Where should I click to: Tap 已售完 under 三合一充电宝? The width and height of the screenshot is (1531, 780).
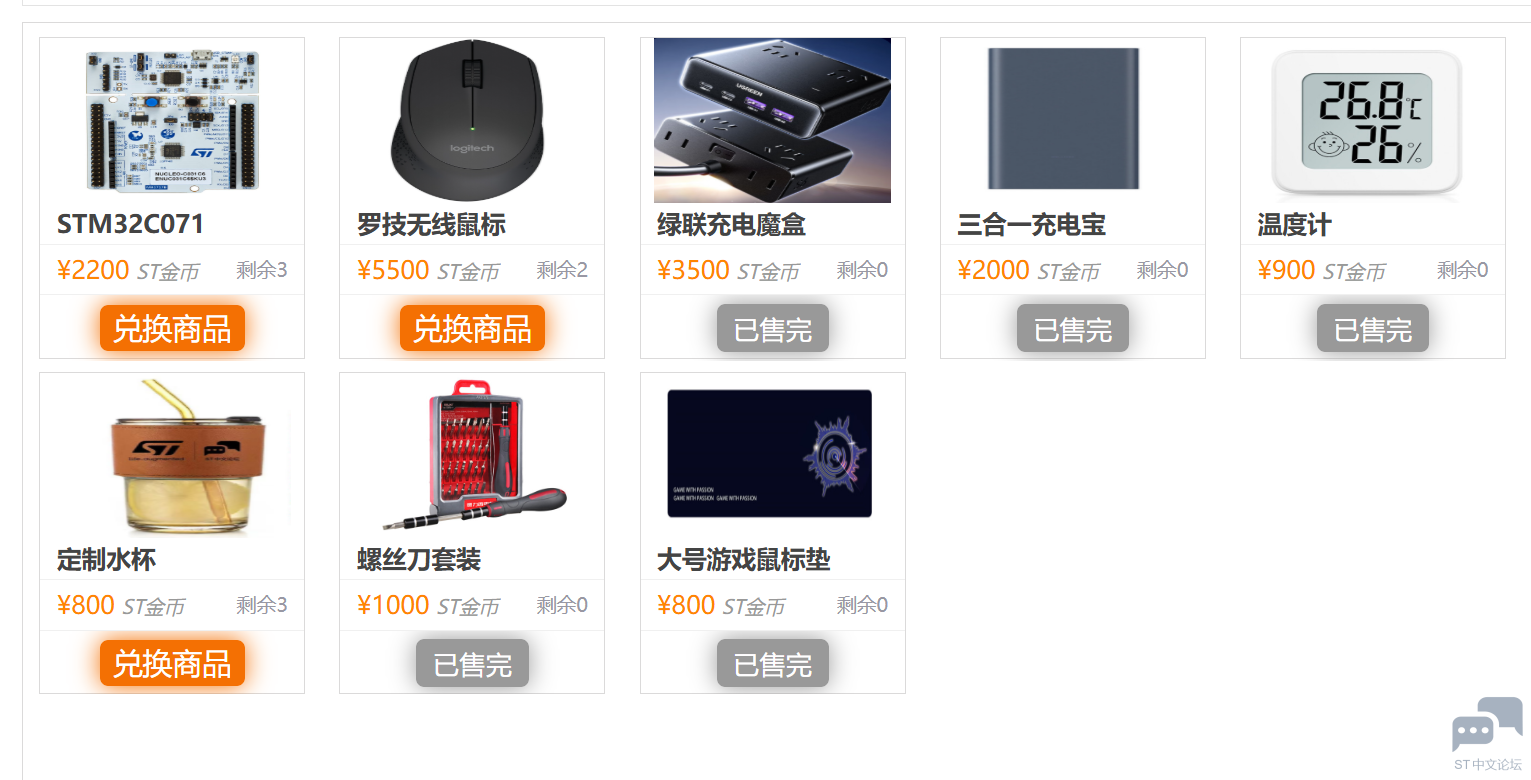(x=1072, y=329)
